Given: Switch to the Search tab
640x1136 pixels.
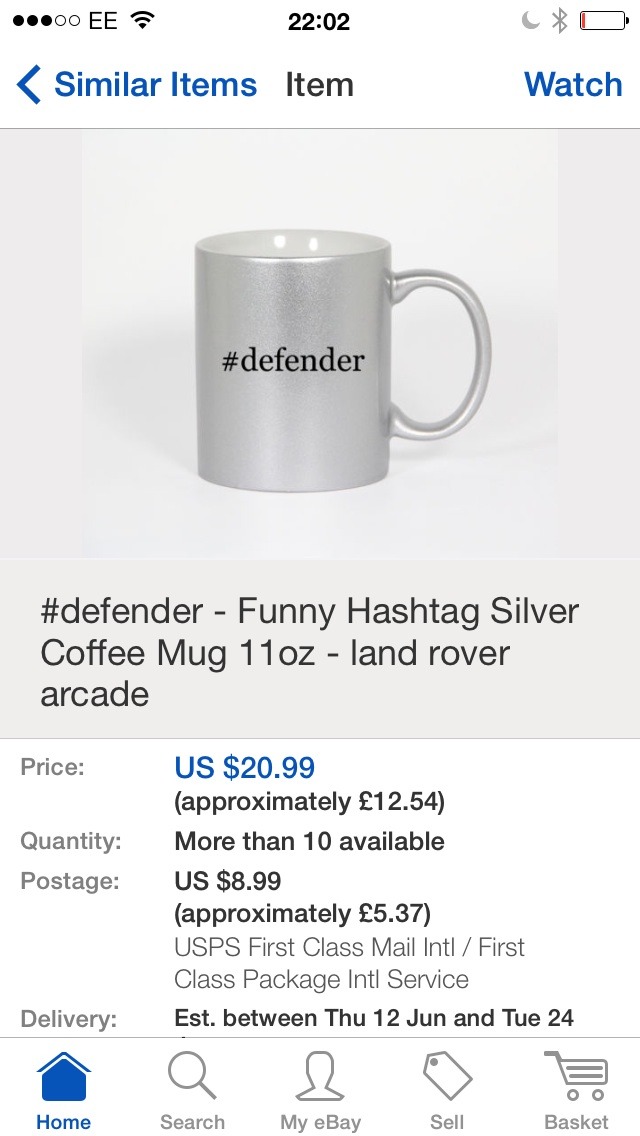Looking at the screenshot, I should click(x=192, y=1091).
